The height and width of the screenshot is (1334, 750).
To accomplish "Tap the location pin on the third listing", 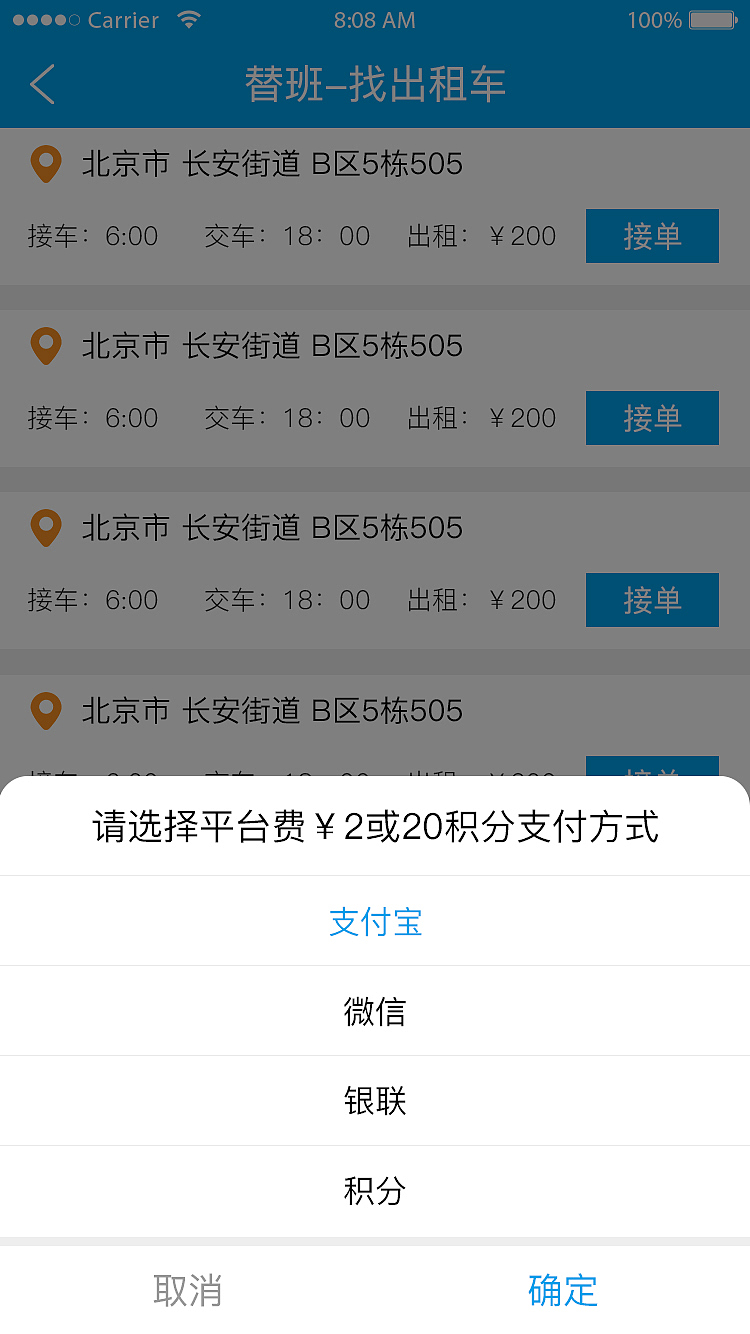I will 45,528.
